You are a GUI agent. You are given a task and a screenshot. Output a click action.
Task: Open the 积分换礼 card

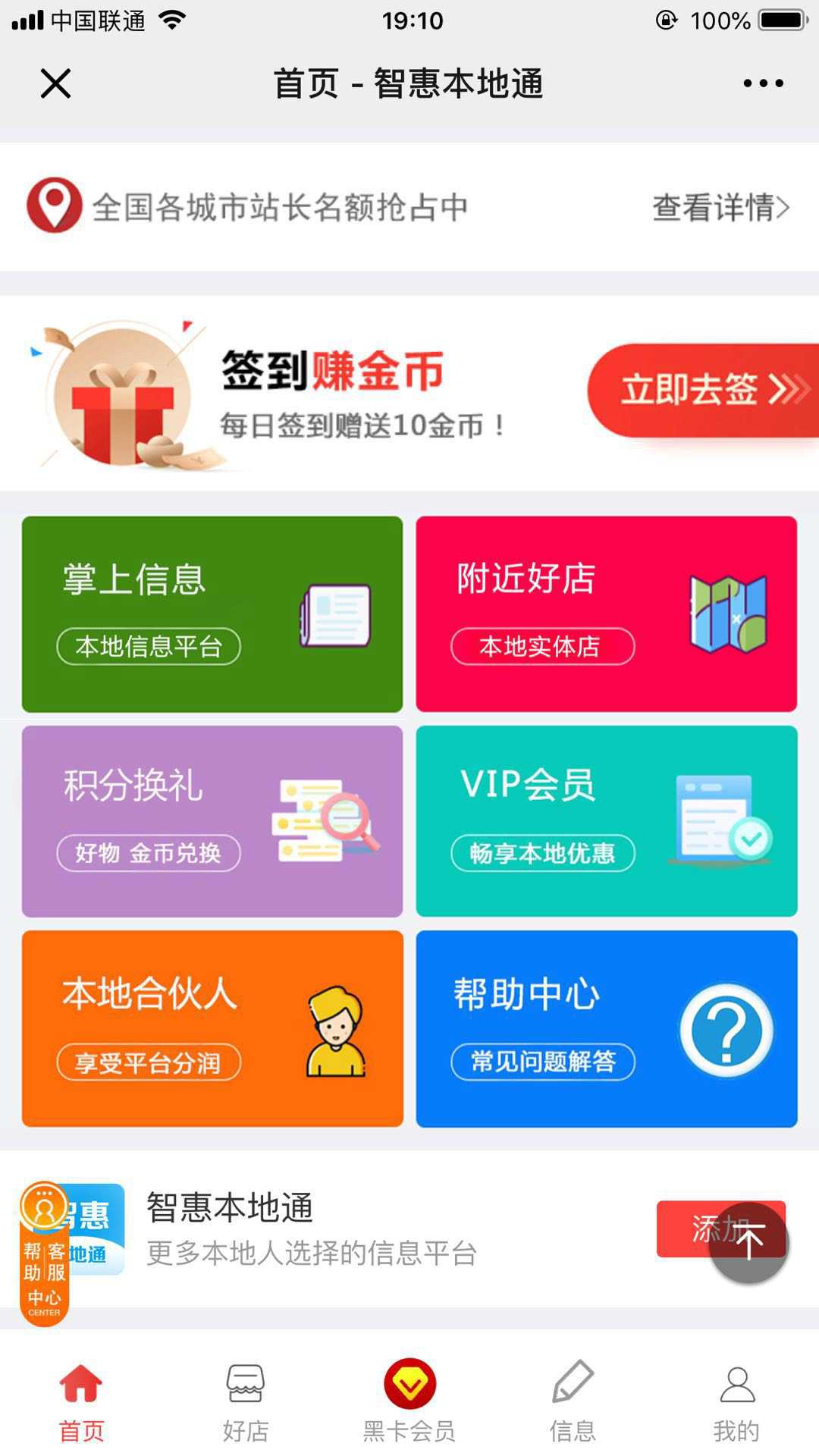pyautogui.click(x=212, y=821)
